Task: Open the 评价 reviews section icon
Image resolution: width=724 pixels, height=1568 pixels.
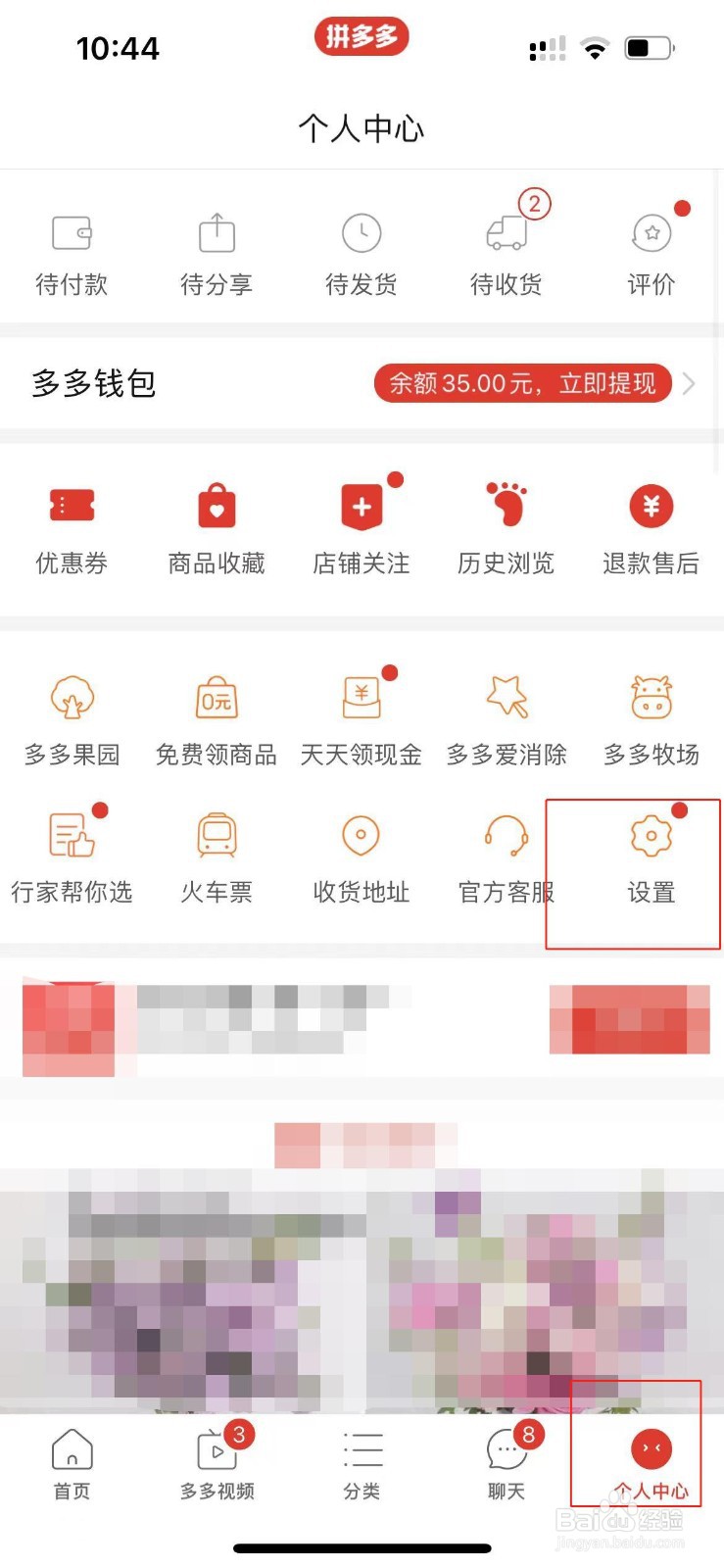Action: (x=651, y=250)
